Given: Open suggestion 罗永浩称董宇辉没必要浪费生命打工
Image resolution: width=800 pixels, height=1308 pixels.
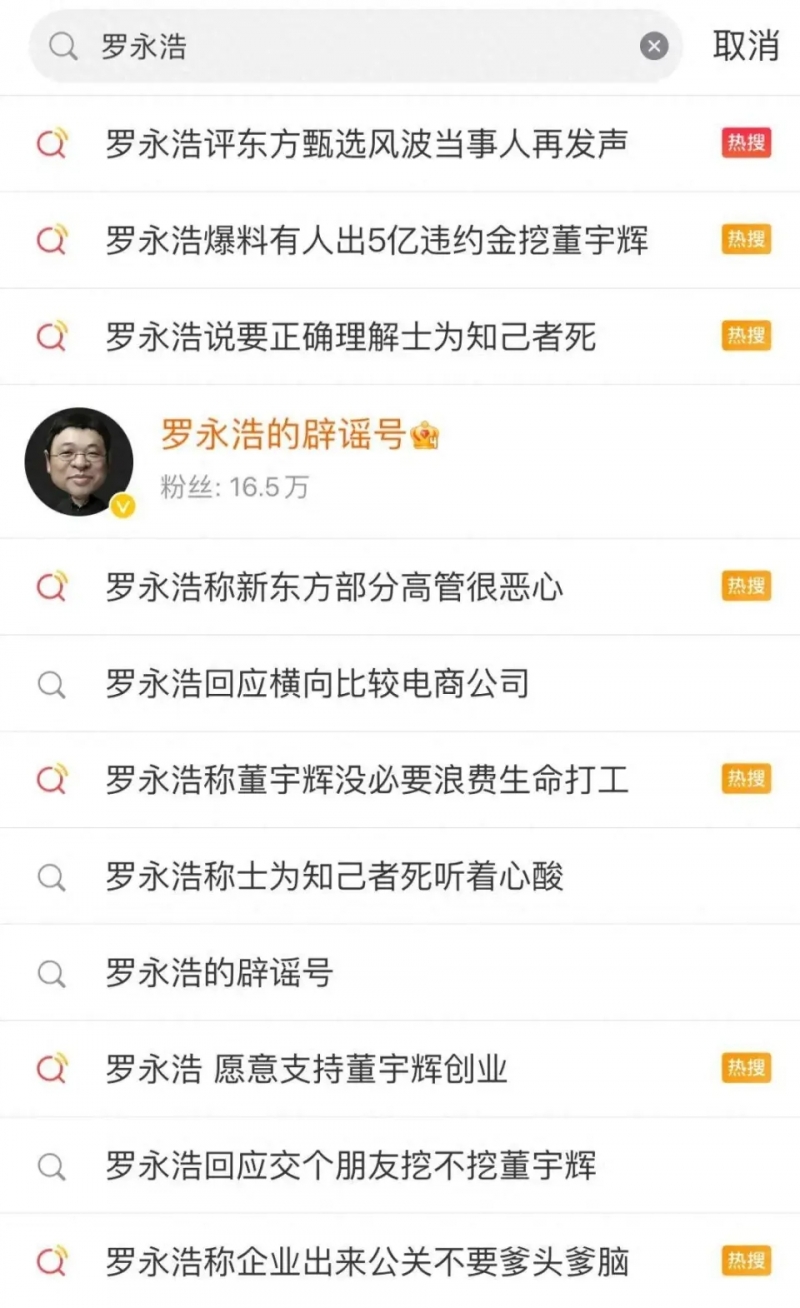Looking at the screenshot, I should 366,779.
